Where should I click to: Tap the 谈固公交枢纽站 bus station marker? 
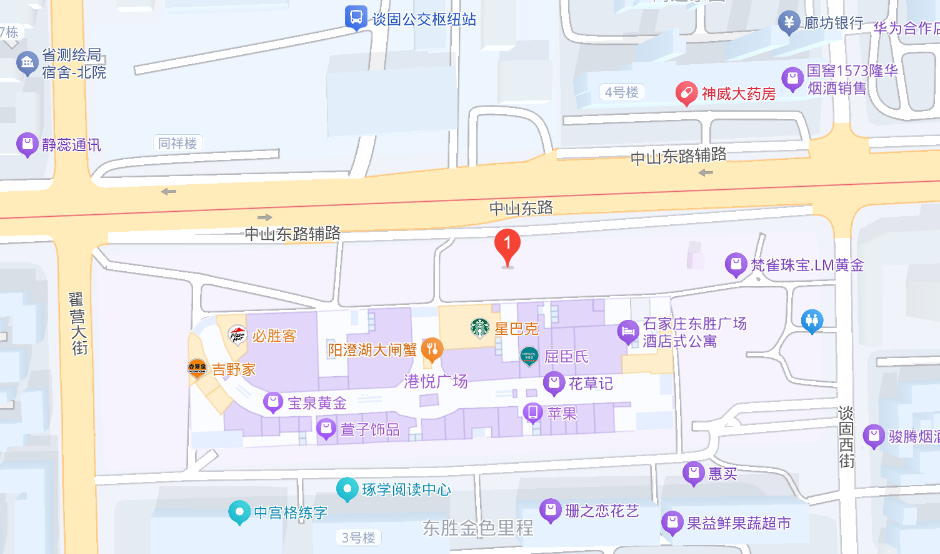[355, 17]
